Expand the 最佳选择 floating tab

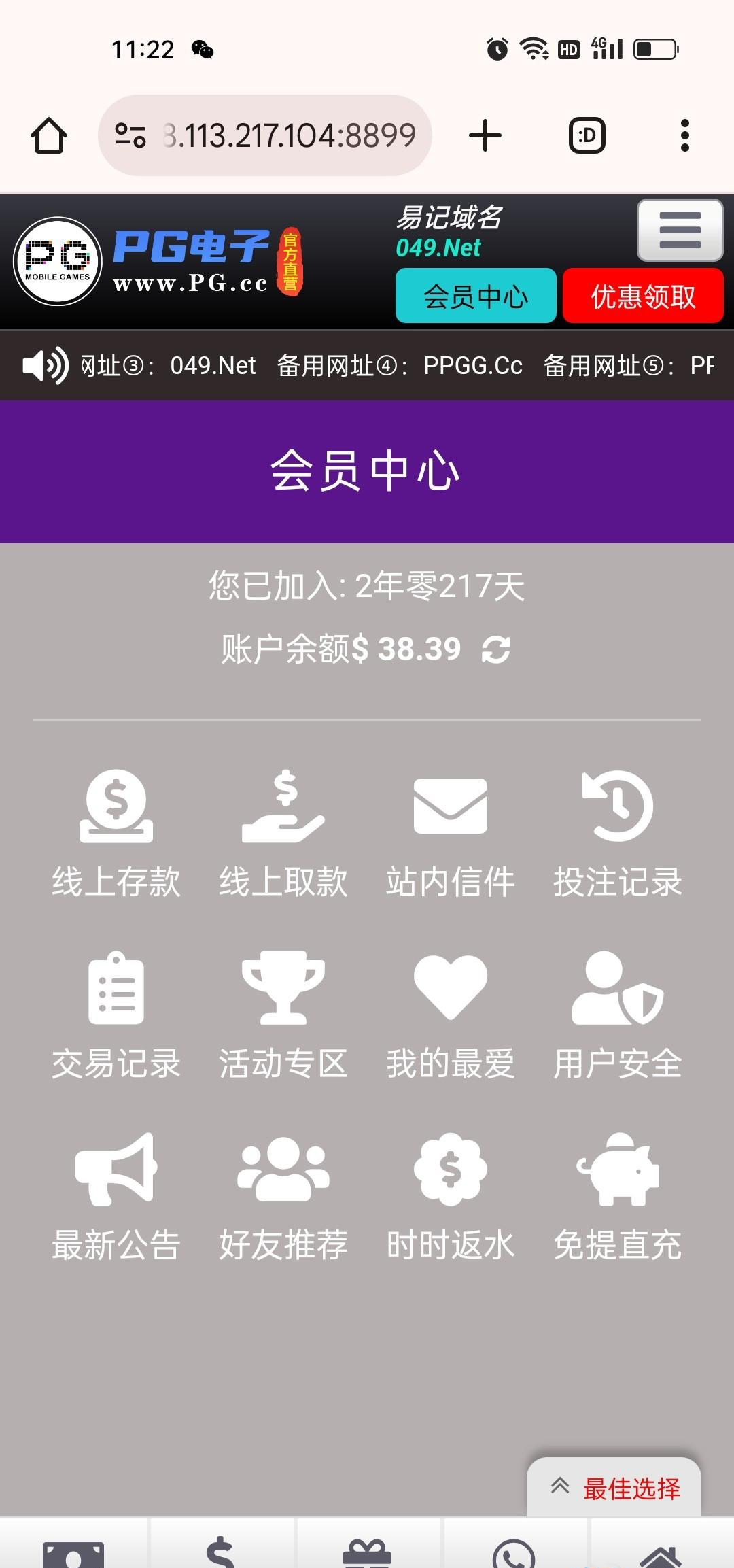pyautogui.click(x=614, y=1488)
